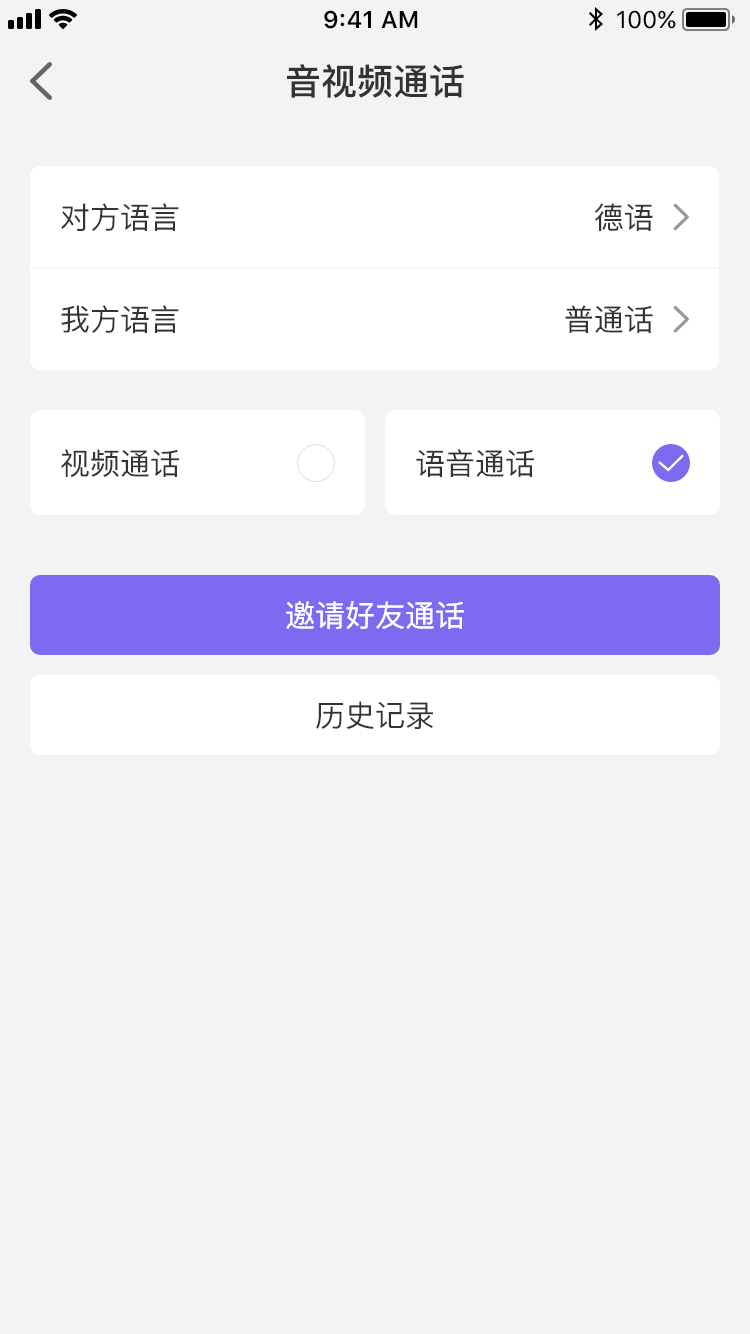Select the 视频通话 radio circle
This screenshot has width=750, height=1334.
[316, 462]
